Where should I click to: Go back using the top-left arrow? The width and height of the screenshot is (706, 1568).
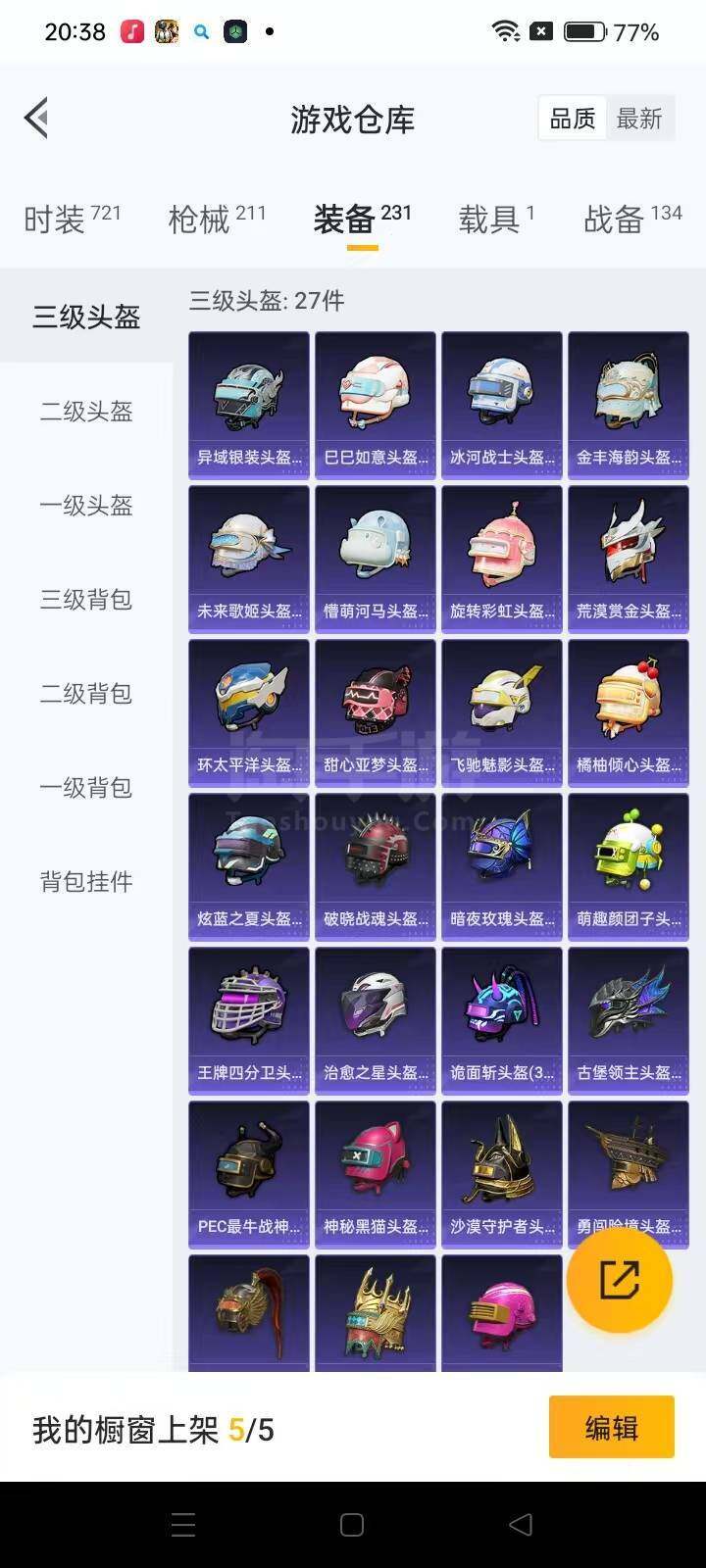click(x=37, y=119)
